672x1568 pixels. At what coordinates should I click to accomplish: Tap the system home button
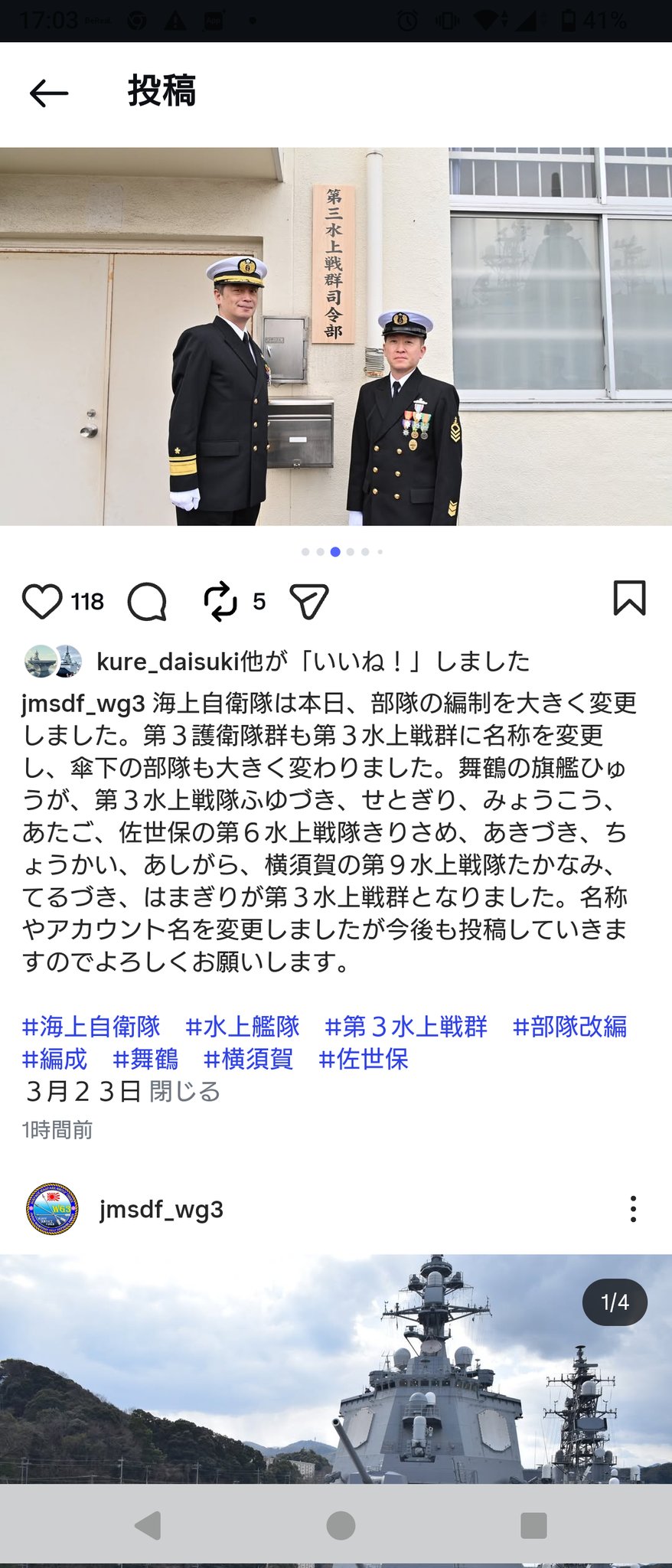[x=341, y=1525]
